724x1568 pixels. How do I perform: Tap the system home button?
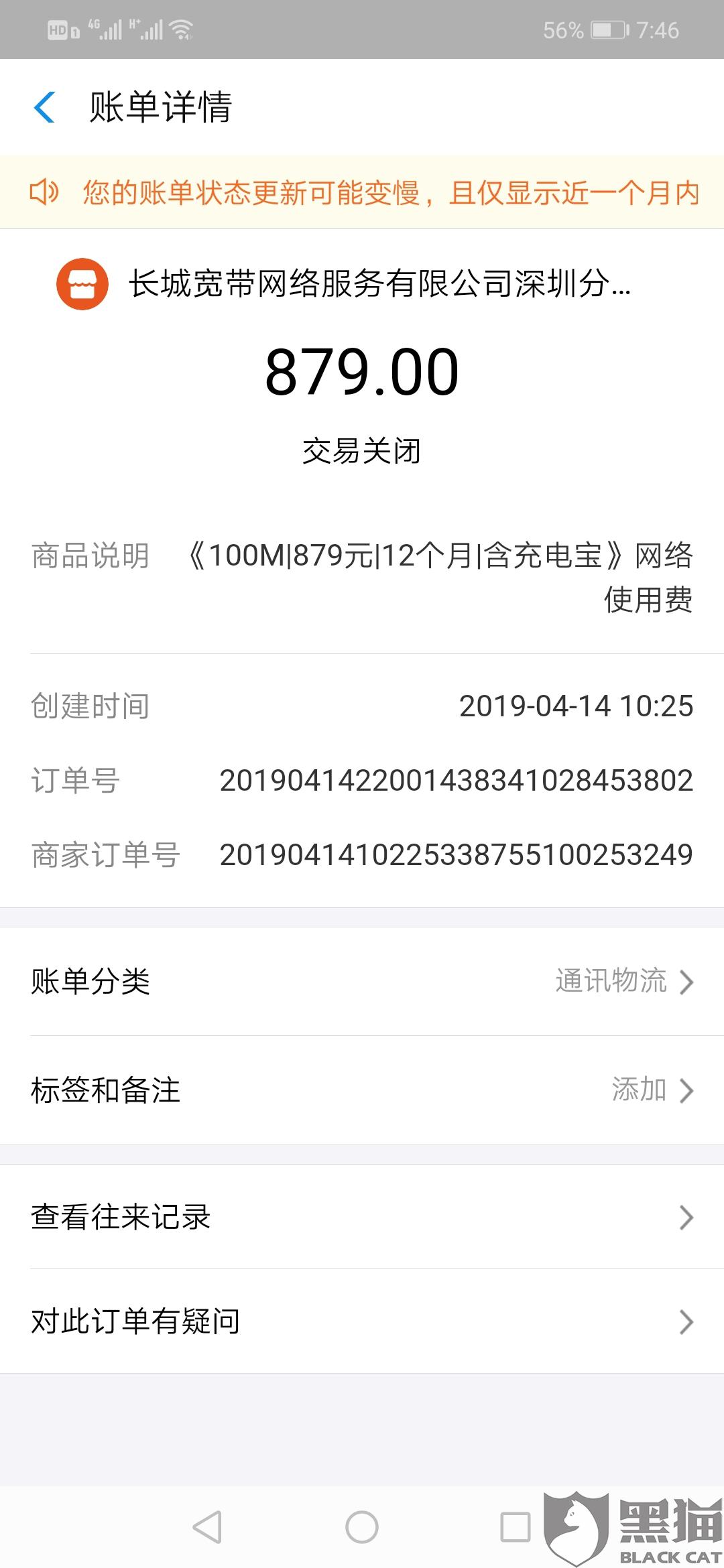362,1527
